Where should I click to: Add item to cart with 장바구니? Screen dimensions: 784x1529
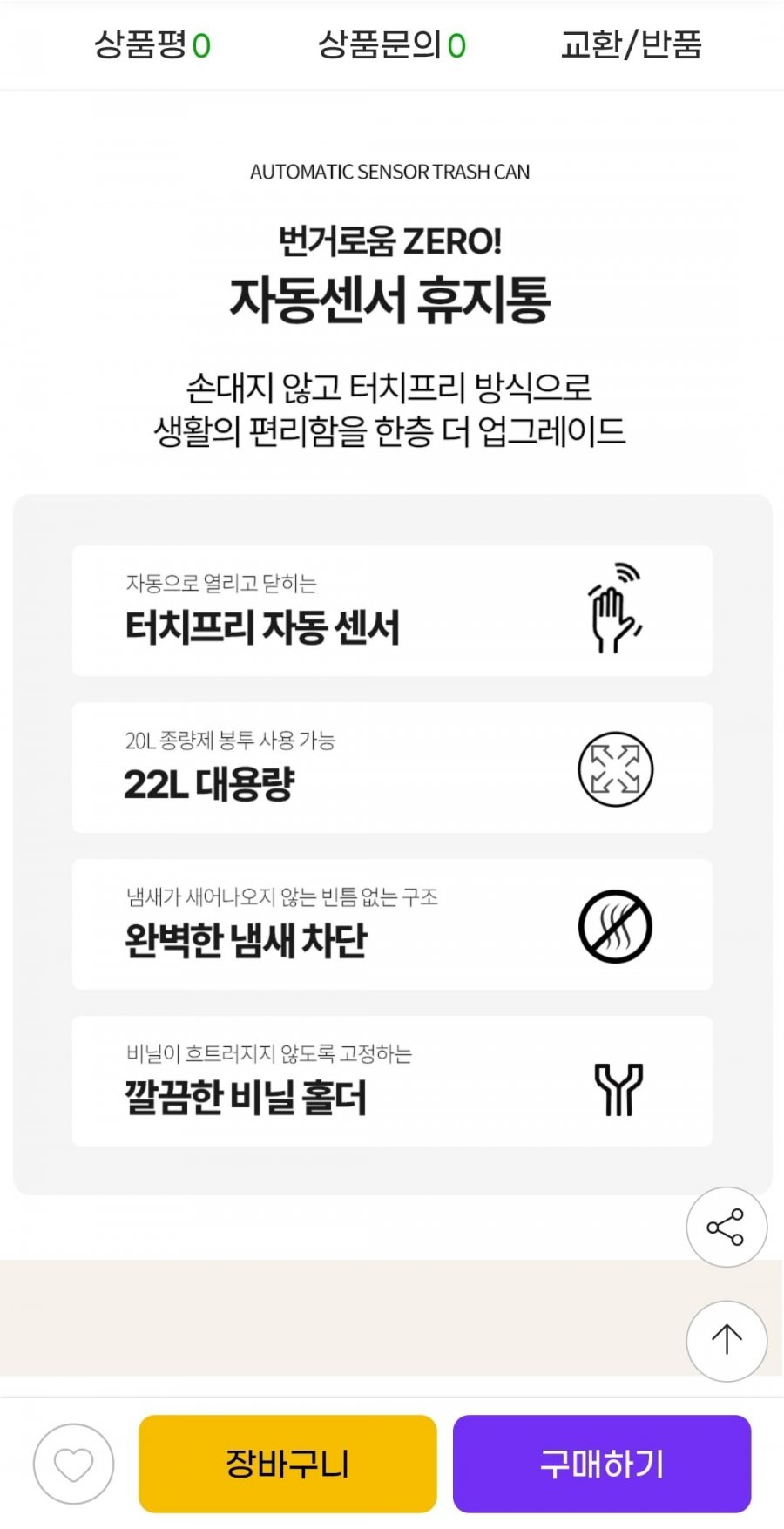287,1464
